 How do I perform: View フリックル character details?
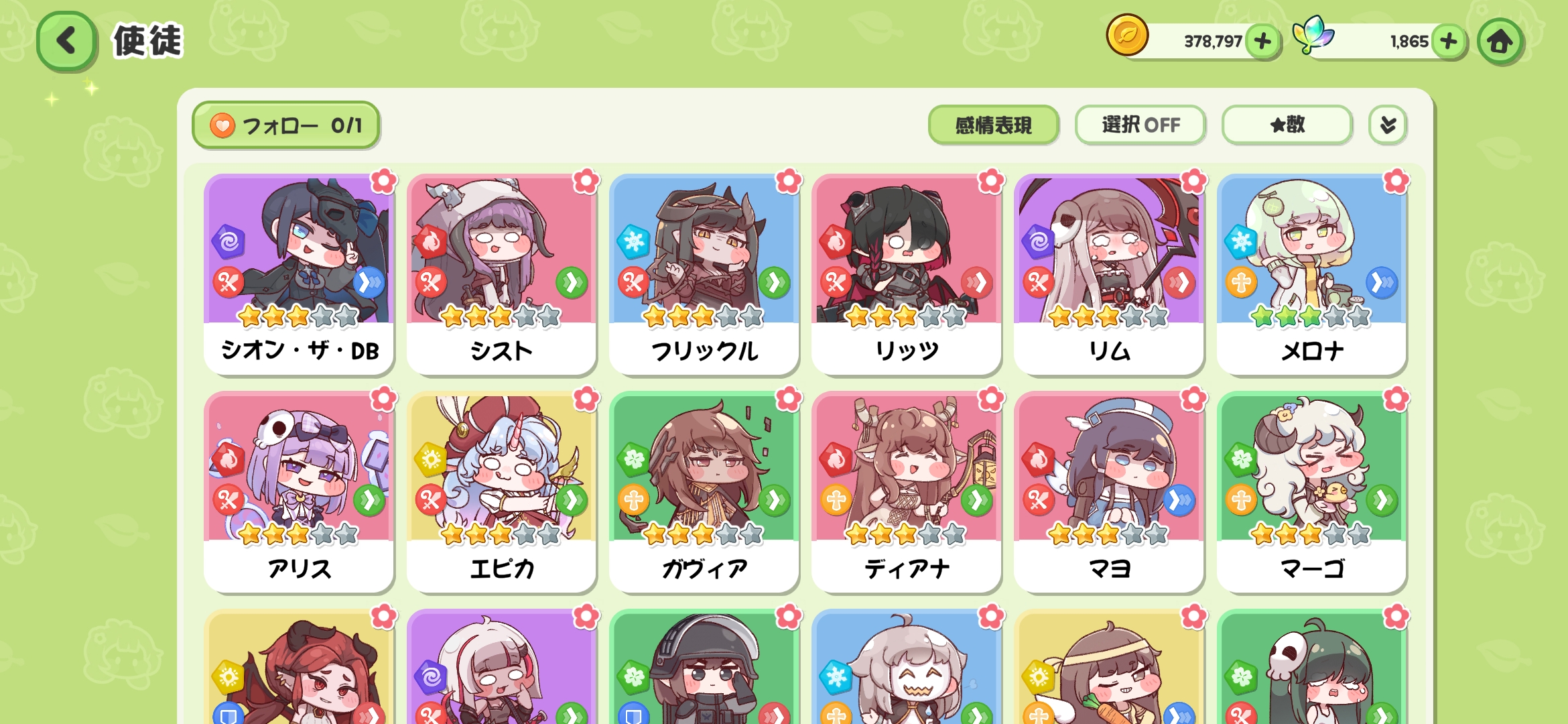click(704, 274)
